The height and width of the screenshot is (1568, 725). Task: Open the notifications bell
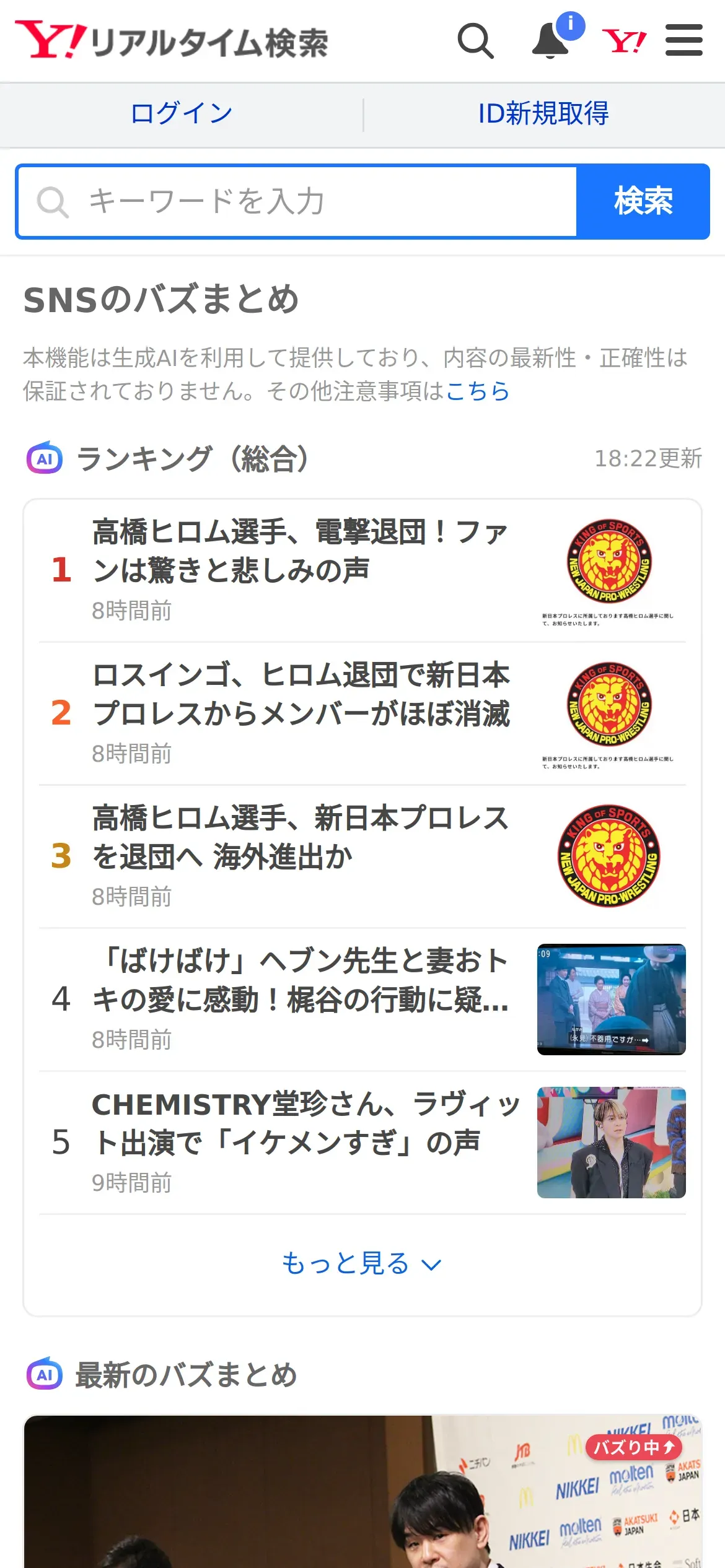click(551, 41)
